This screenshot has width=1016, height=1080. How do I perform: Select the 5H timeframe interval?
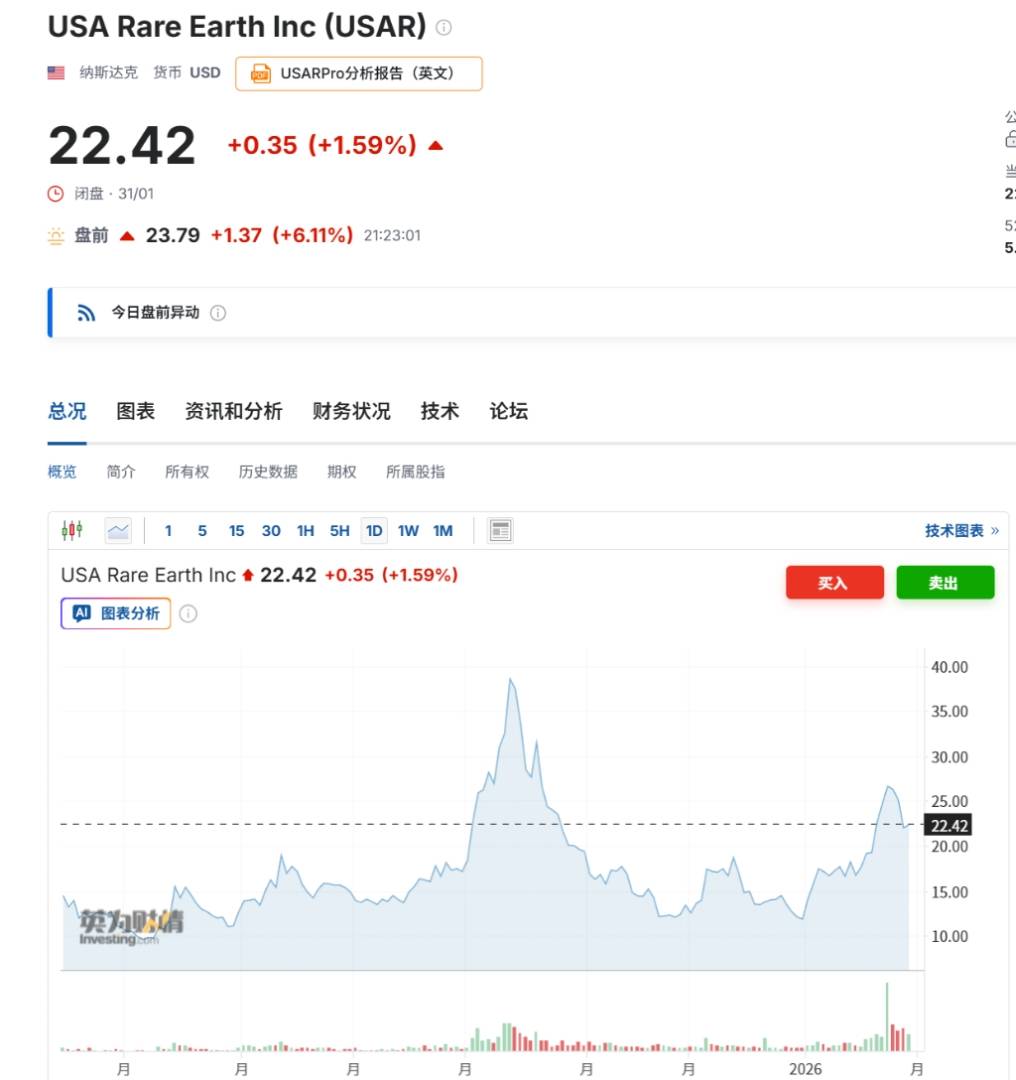[x=339, y=531]
